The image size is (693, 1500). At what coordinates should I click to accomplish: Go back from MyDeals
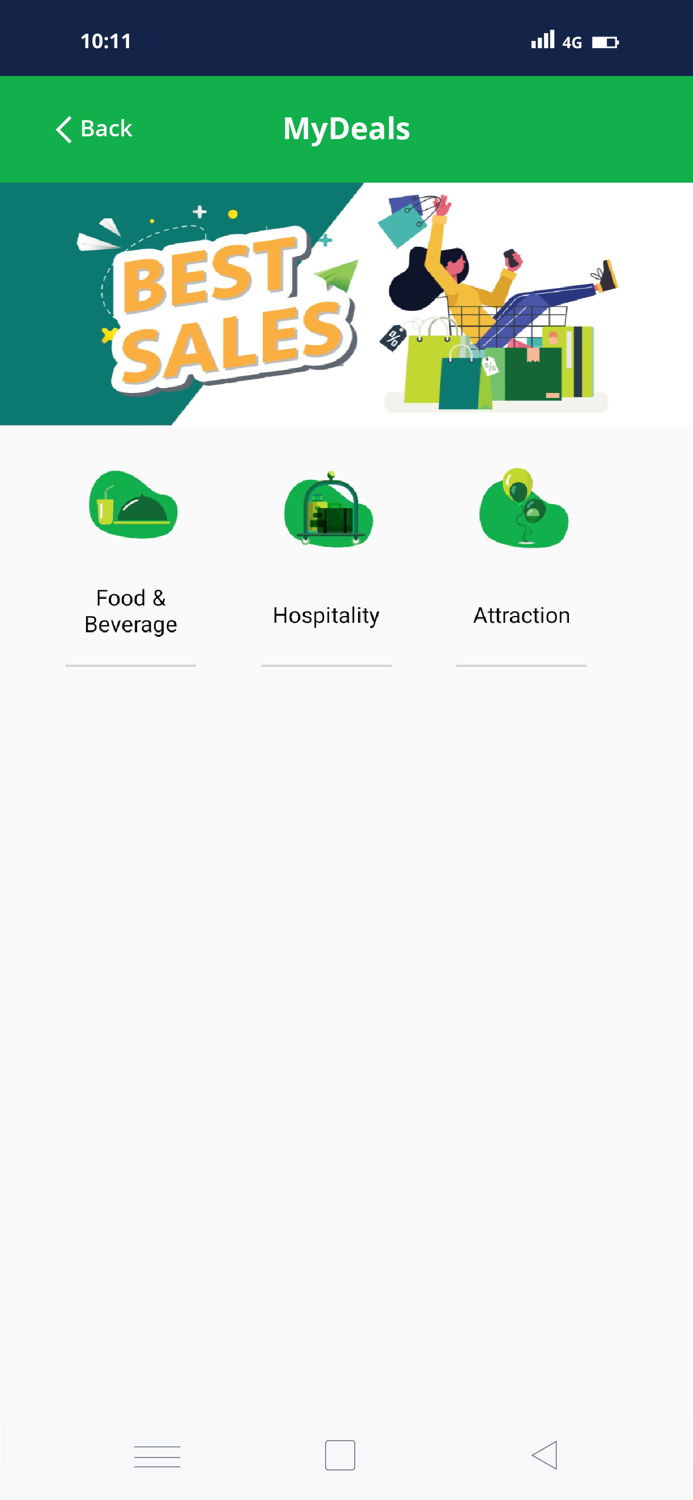(94, 129)
